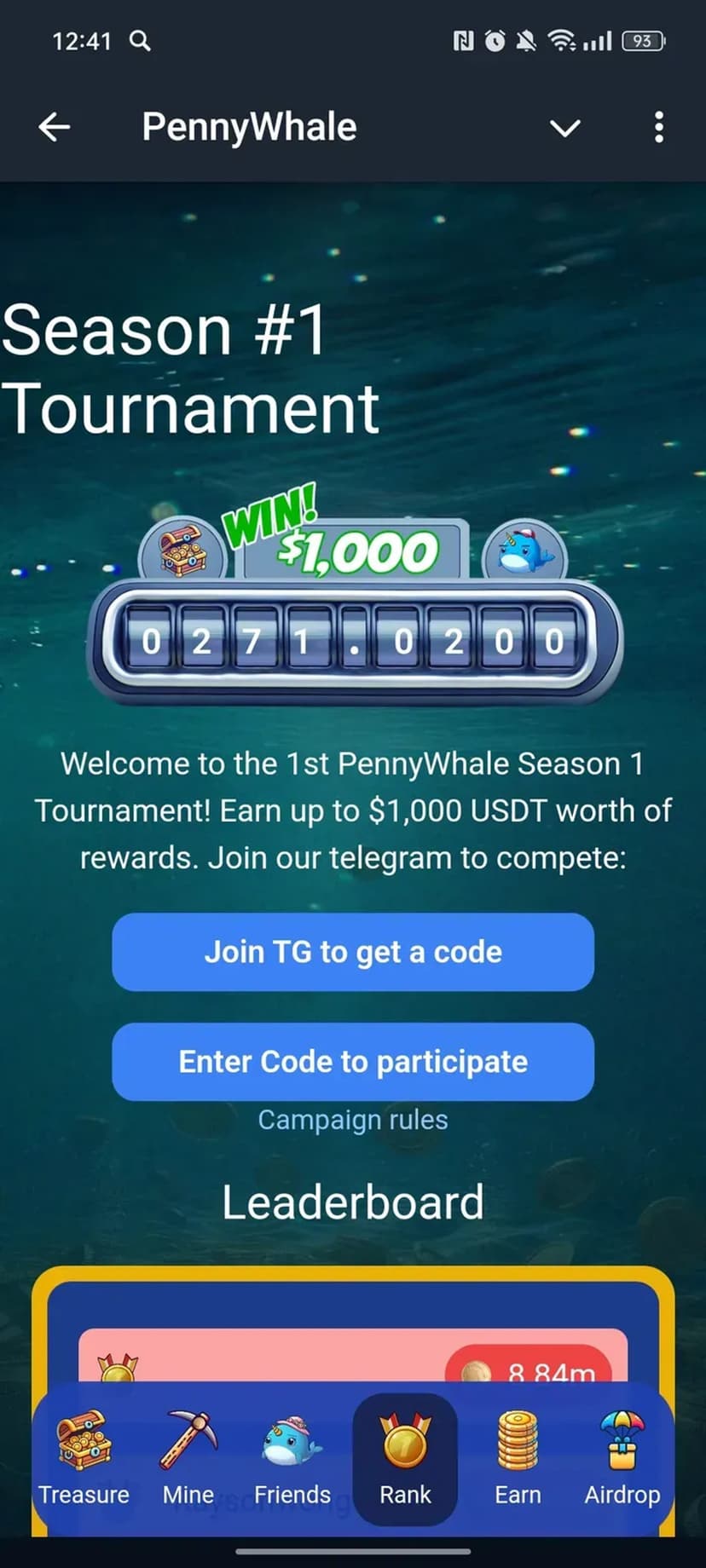Open the Airdrop tab
The height and width of the screenshot is (1568, 706).
pos(622,1459)
